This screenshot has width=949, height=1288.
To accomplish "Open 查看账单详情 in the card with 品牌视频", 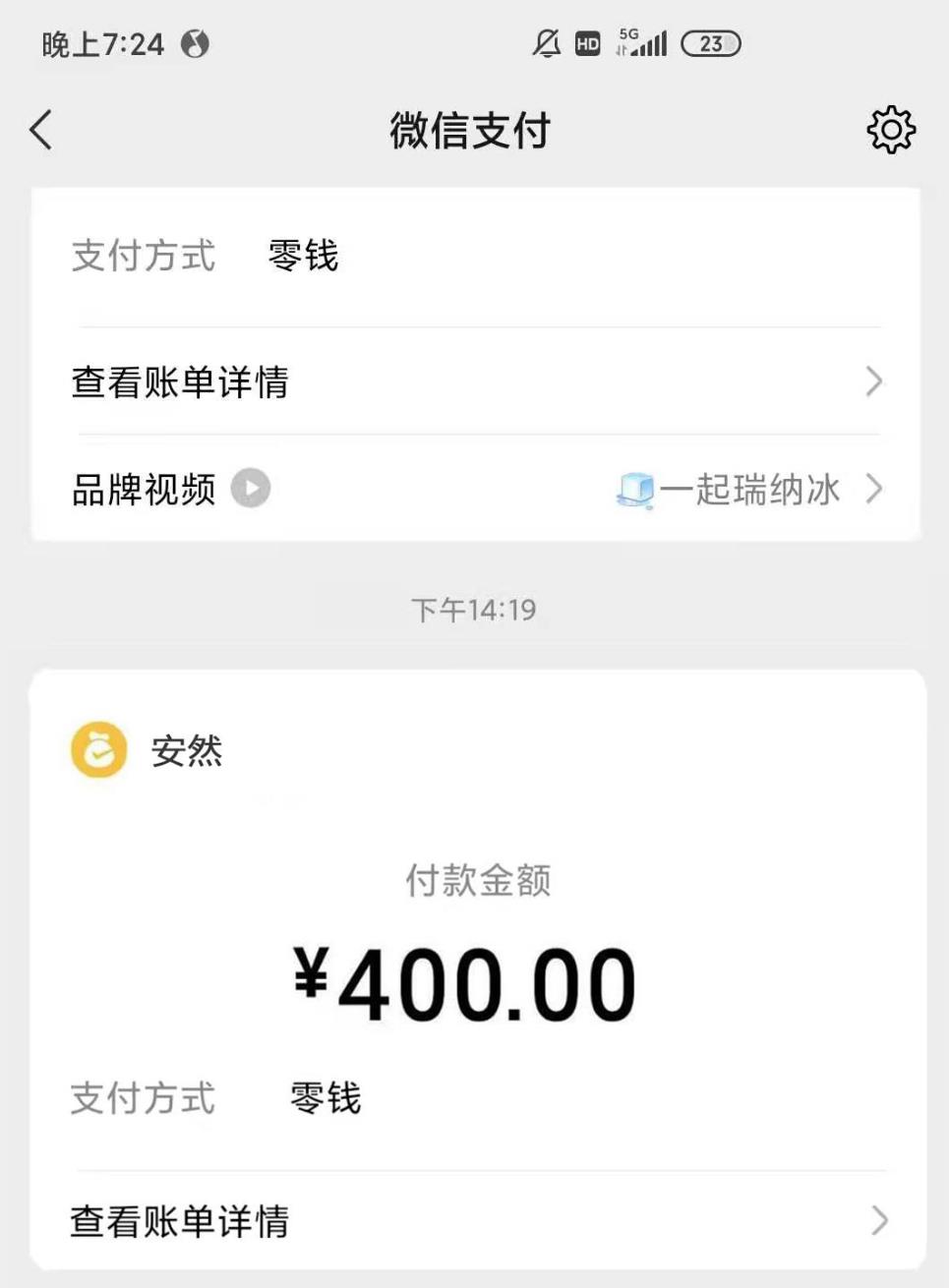I will [x=476, y=381].
